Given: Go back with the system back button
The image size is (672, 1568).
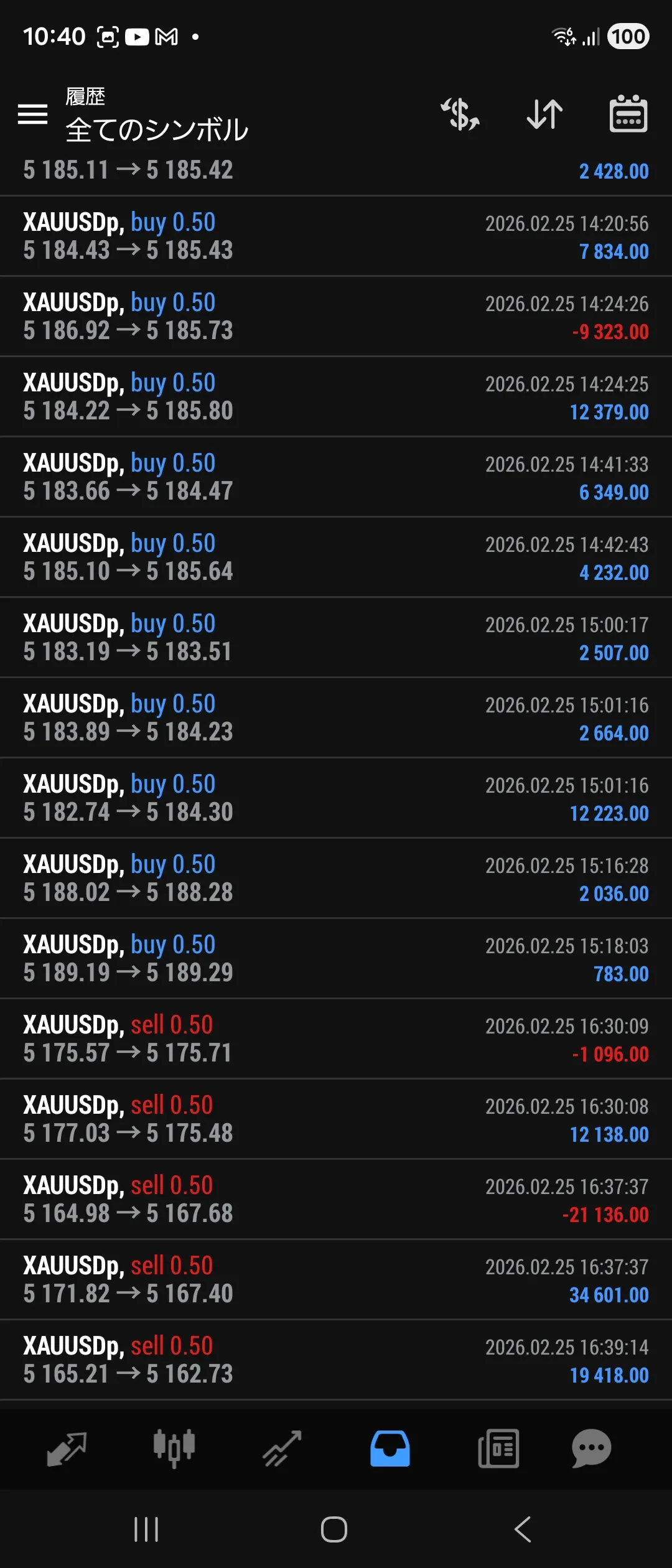Looking at the screenshot, I should coord(523,1529).
